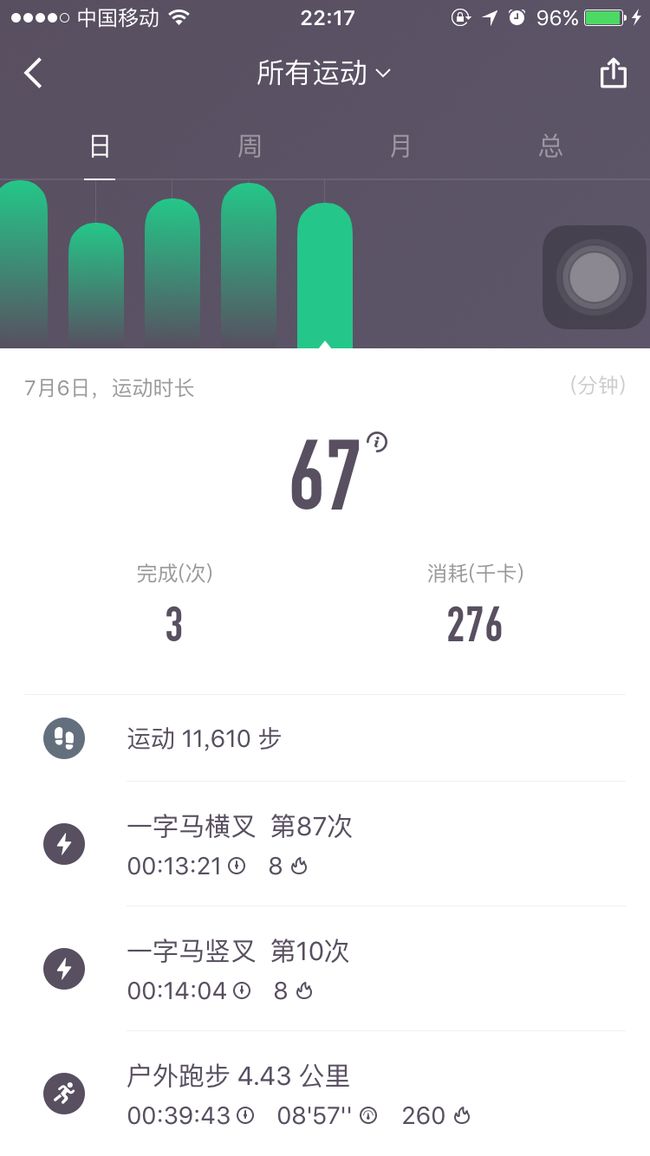Open 户外跑步 4.43 公里 record
650x1156 pixels.
point(325,1093)
